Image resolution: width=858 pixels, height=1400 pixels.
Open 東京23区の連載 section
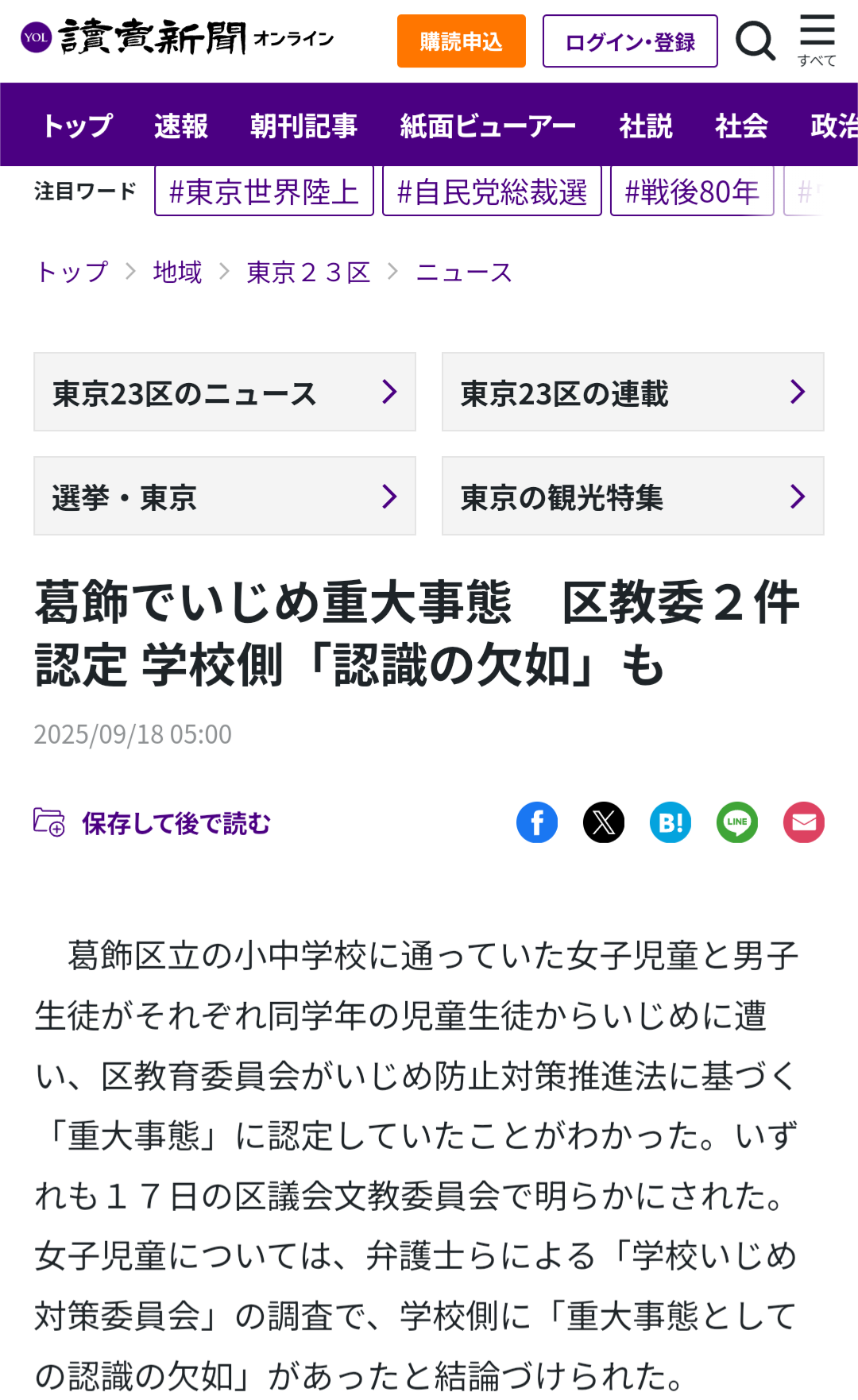[x=632, y=393]
